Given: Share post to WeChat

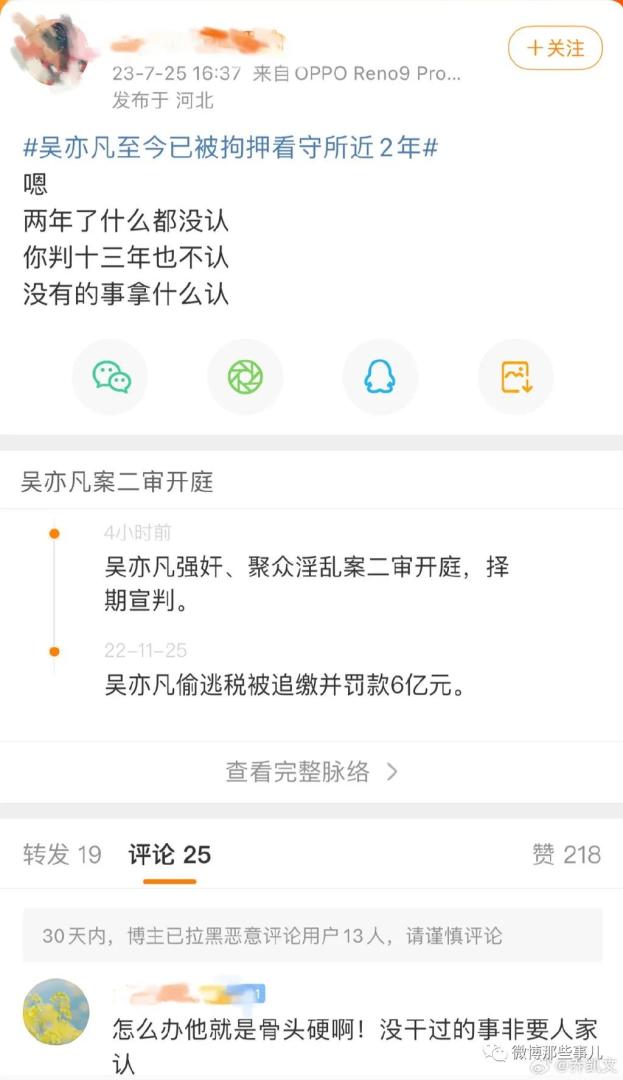Looking at the screenshot, I should [111, 377].
